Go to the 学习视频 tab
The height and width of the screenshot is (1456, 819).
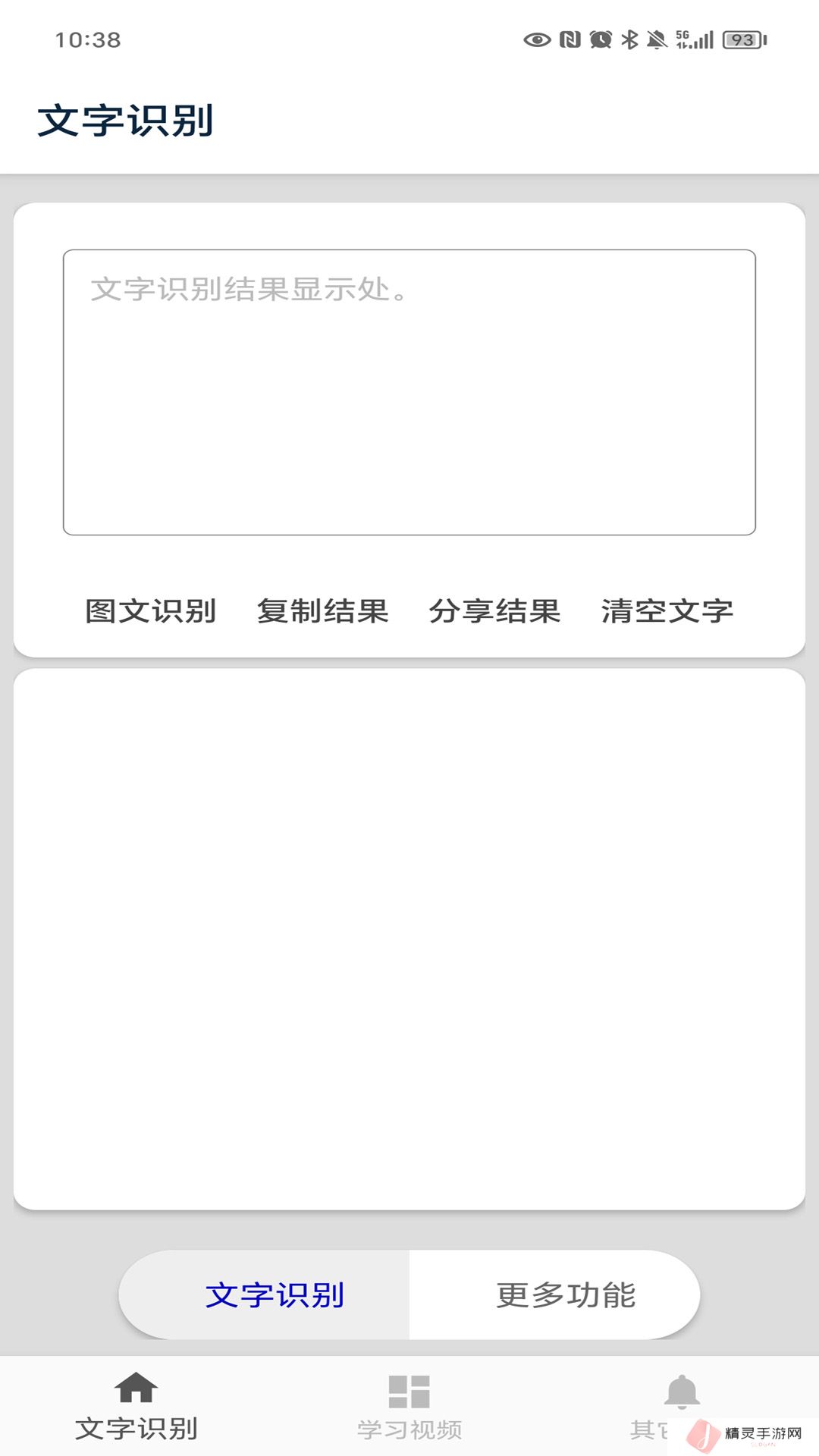(409, 1405)
